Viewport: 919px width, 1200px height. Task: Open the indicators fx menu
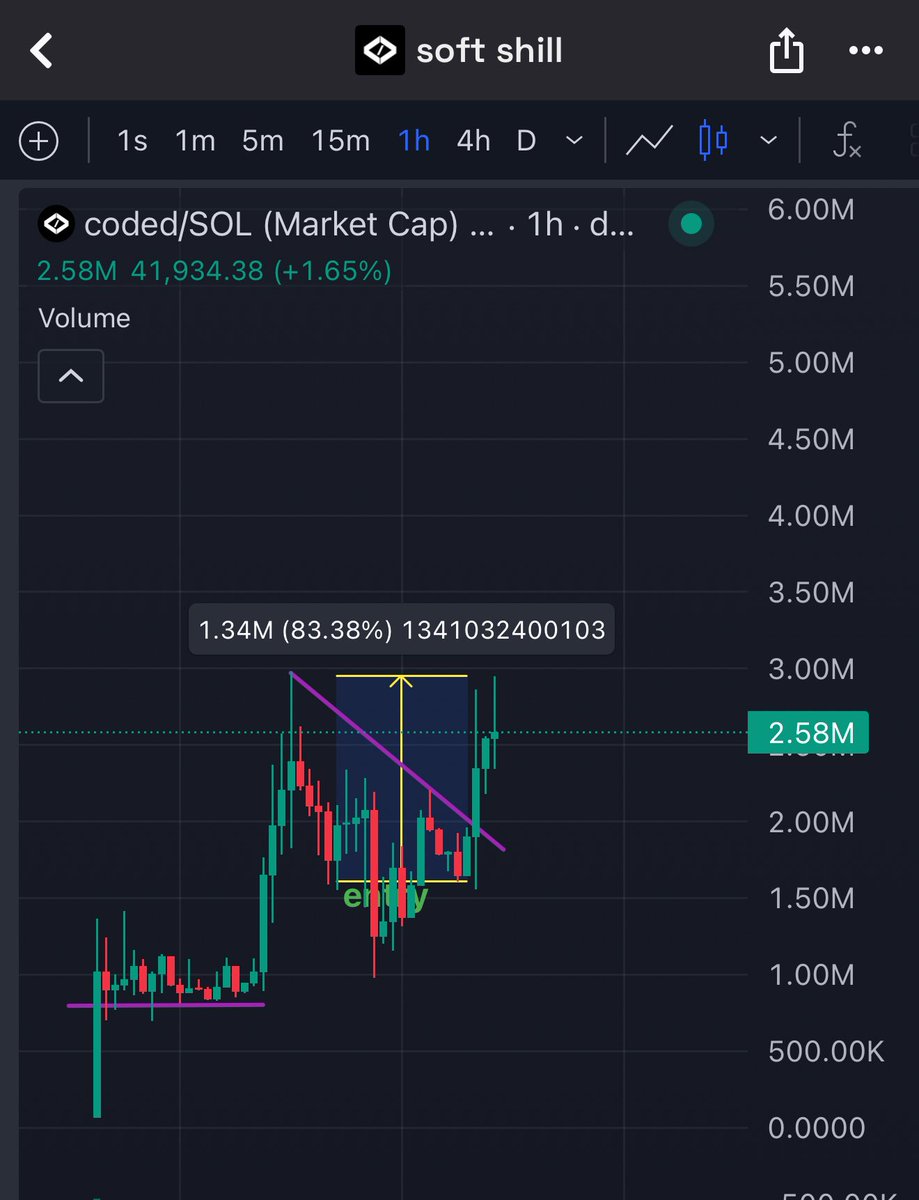[x=846, y=141]
